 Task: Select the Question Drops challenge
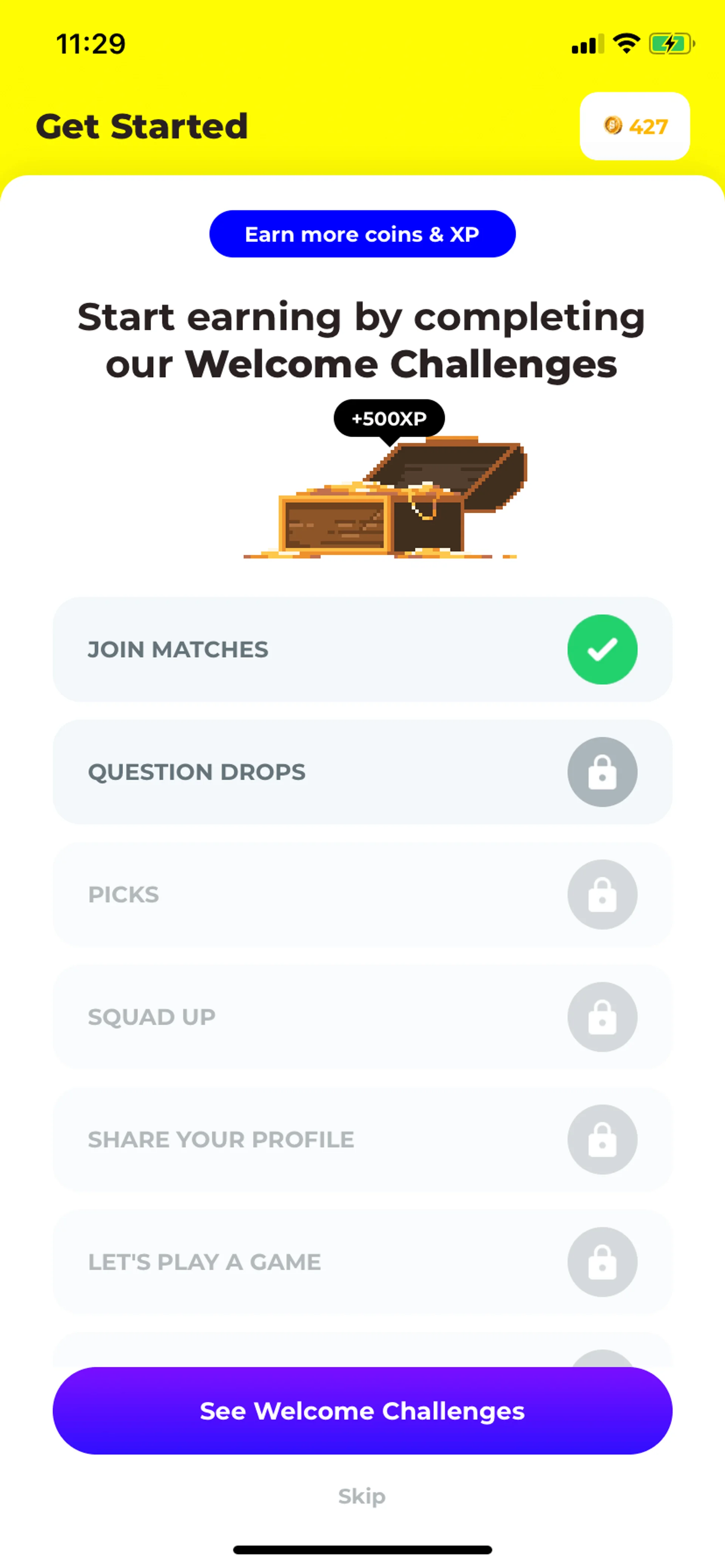coord(362,772)
